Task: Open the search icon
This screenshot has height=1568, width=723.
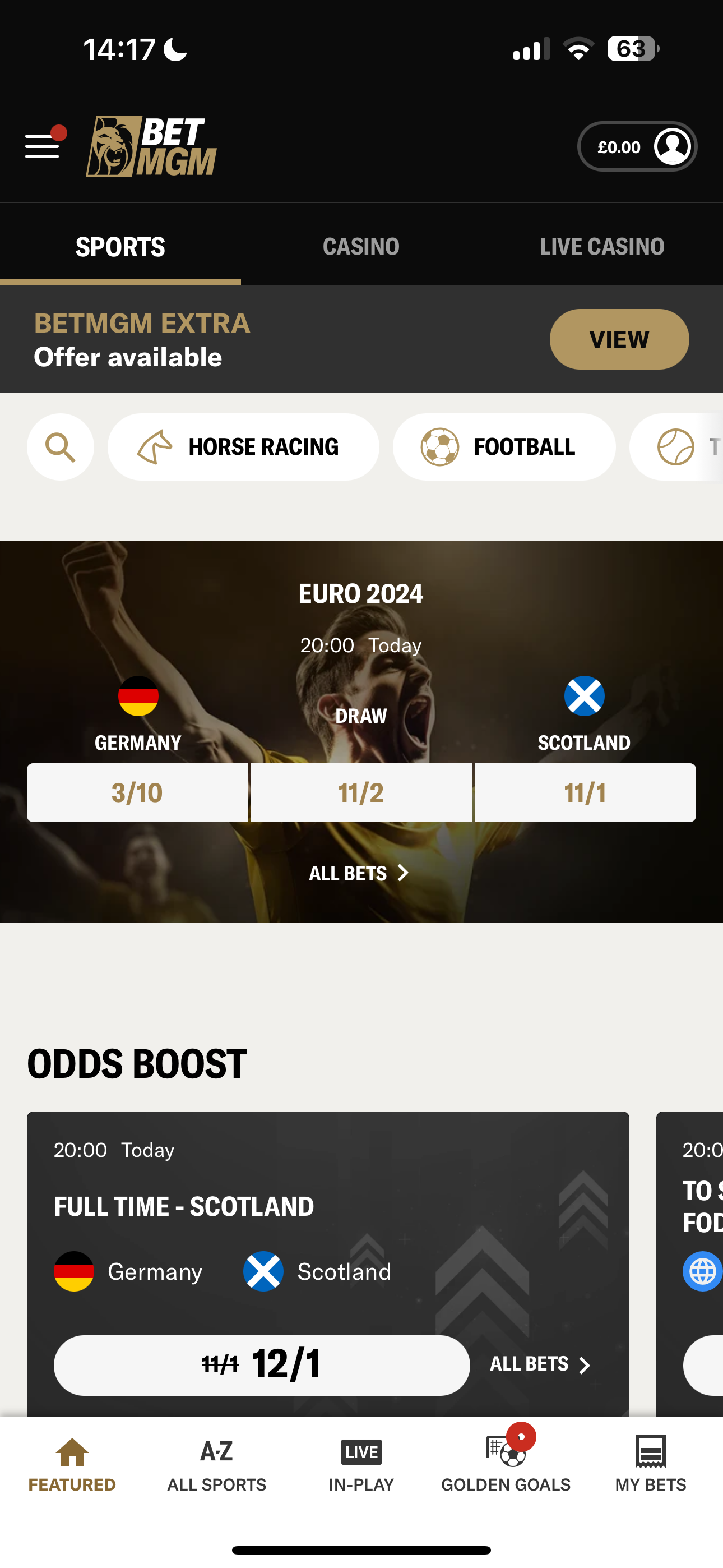Action: 61,447
